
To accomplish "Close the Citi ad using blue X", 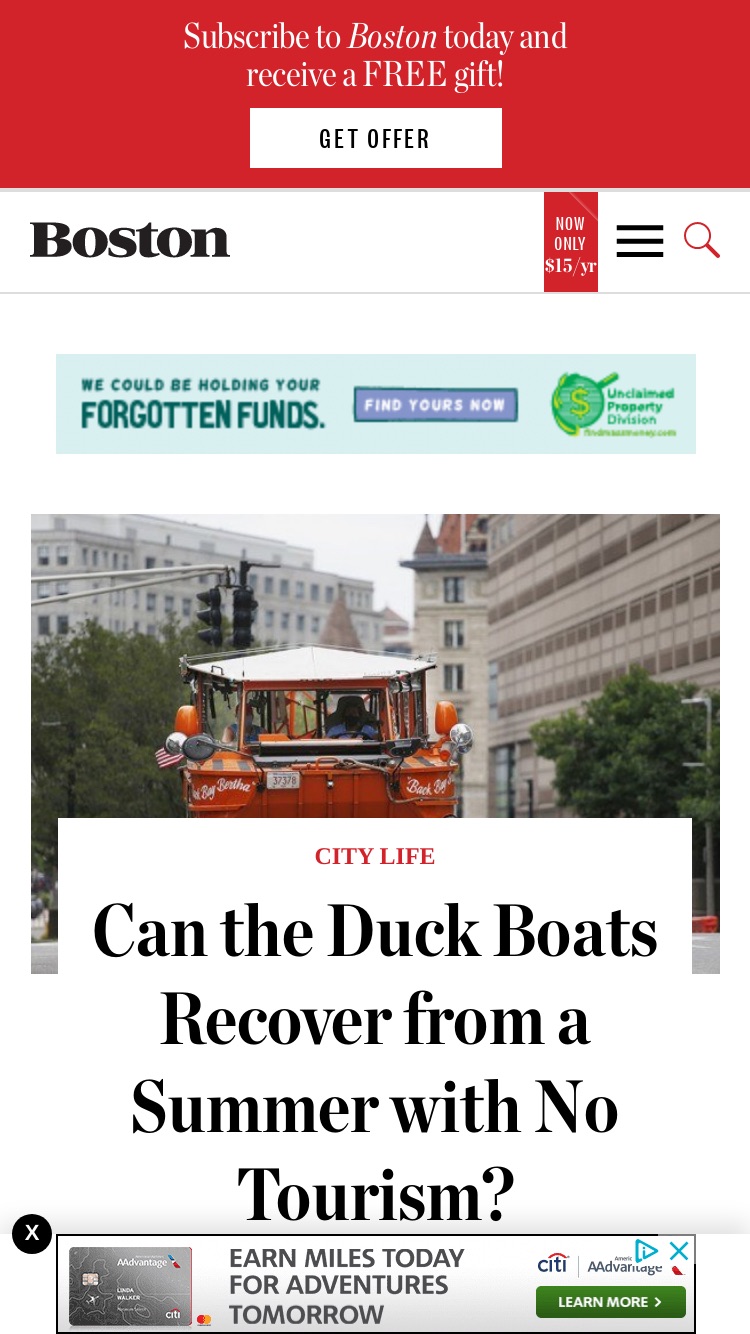I will coord(679,1251).
